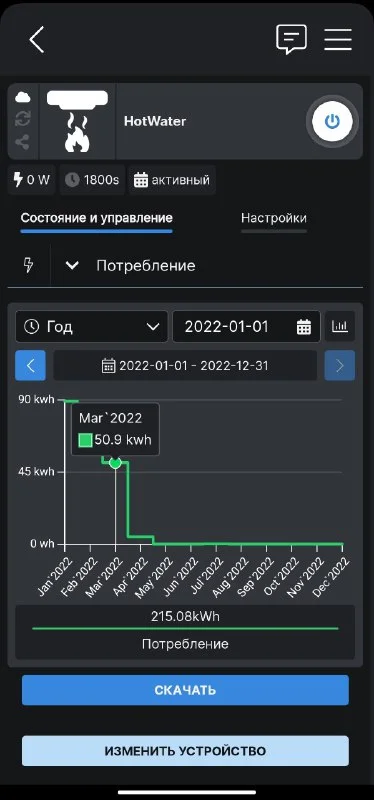
Task: Go to the next year period
Action: pyautogui.click(x=340, y=365)
